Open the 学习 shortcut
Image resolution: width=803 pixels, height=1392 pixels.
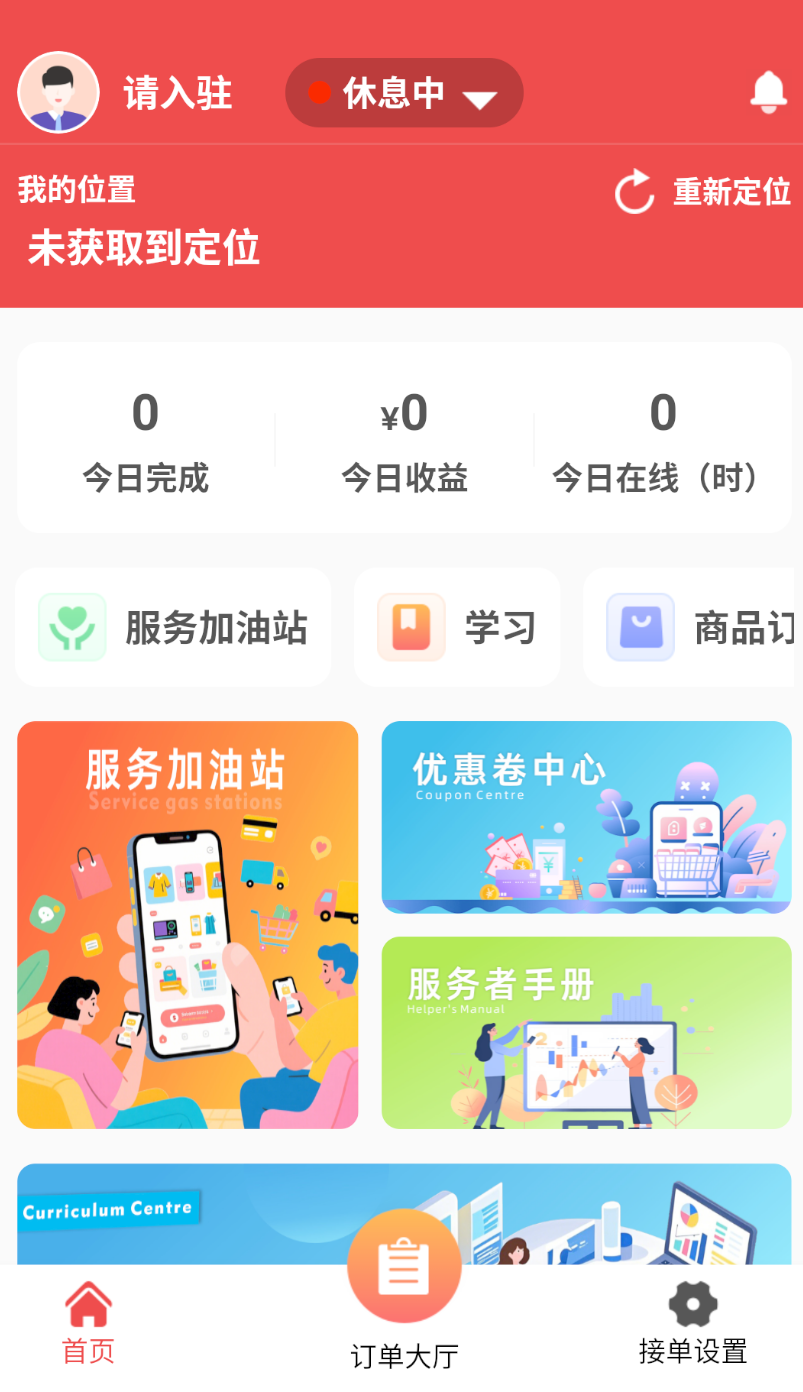click(x=457, y=628)
